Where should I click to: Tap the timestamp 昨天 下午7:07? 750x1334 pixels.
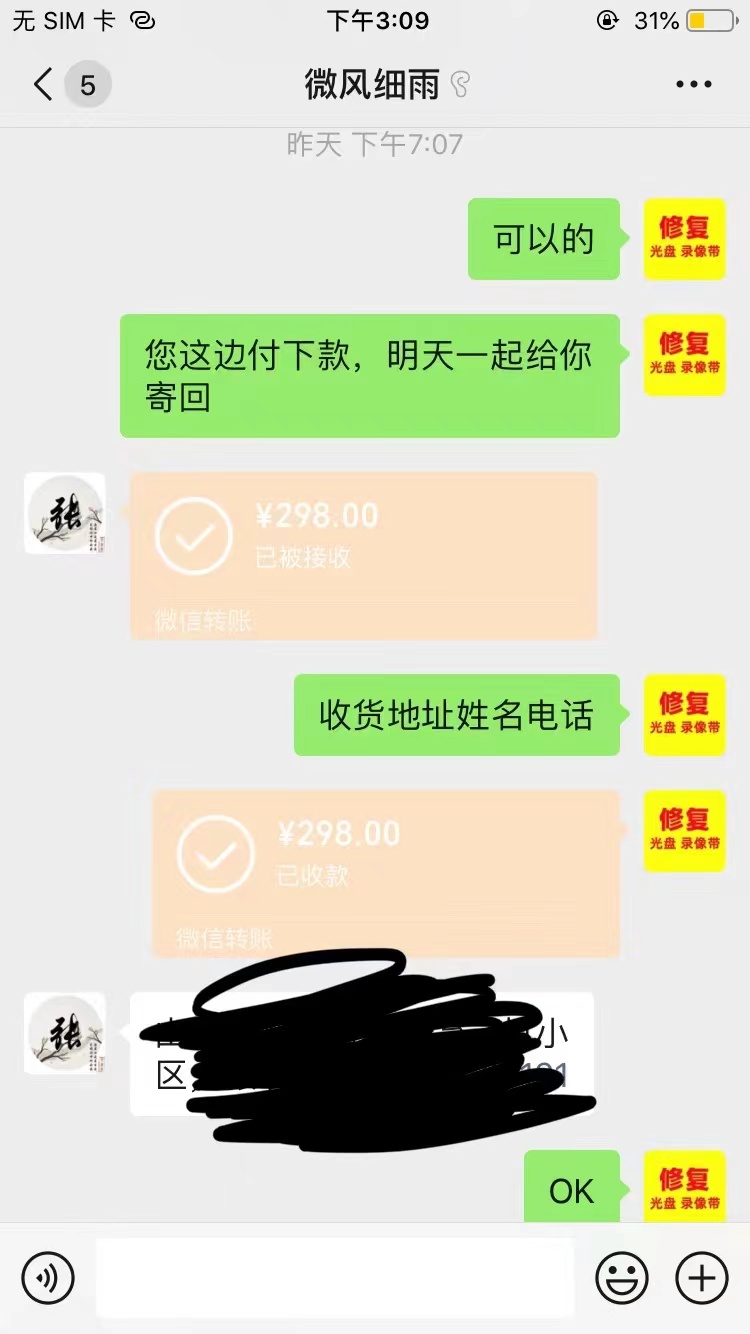(375, 144)
